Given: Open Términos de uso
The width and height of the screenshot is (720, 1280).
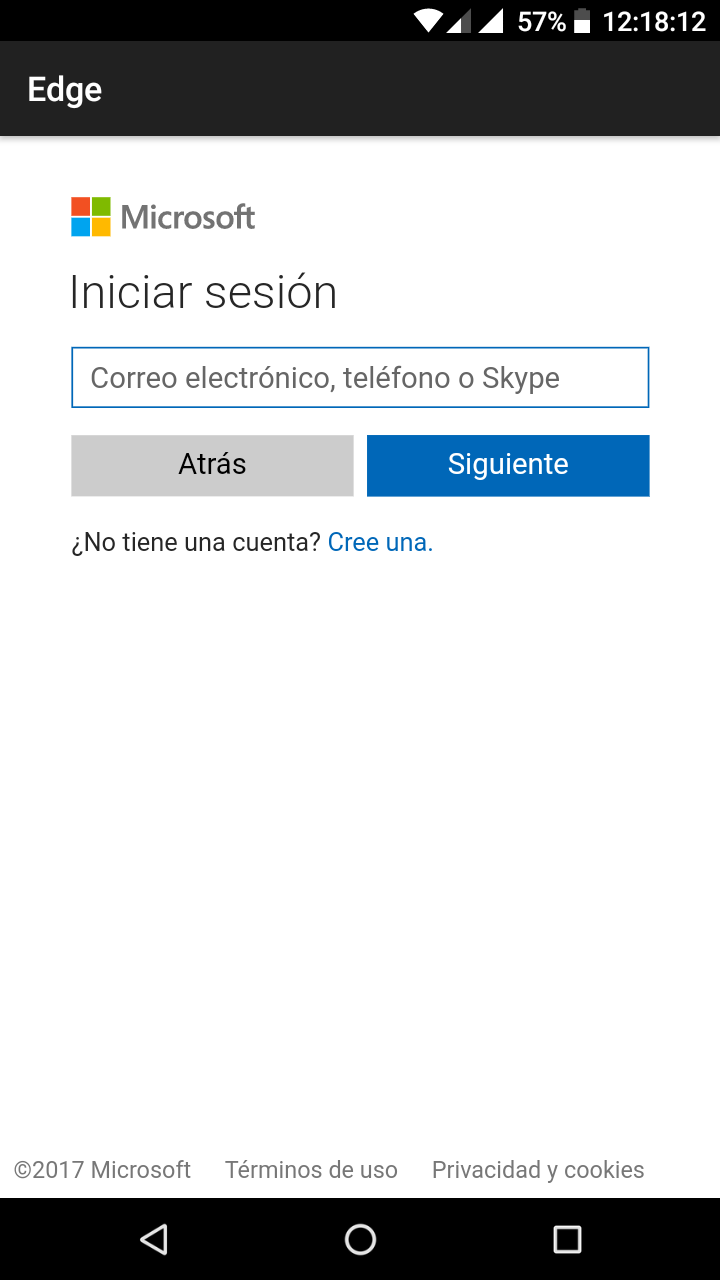Looking at the screenshot, I should click(311, 1169).
